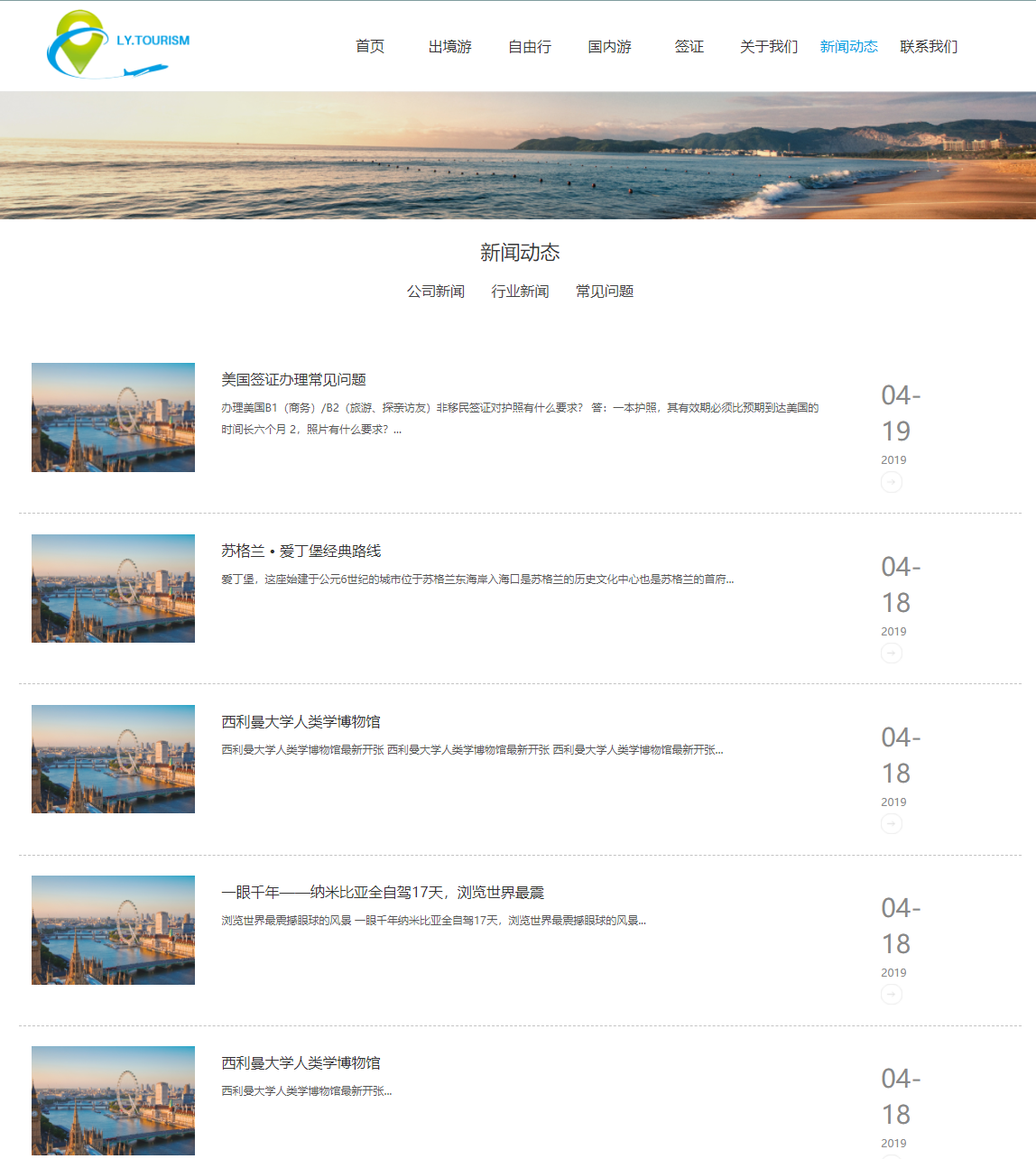
Task: Tap 新闻动态 in the navigation bar
Action: [848, 46]
